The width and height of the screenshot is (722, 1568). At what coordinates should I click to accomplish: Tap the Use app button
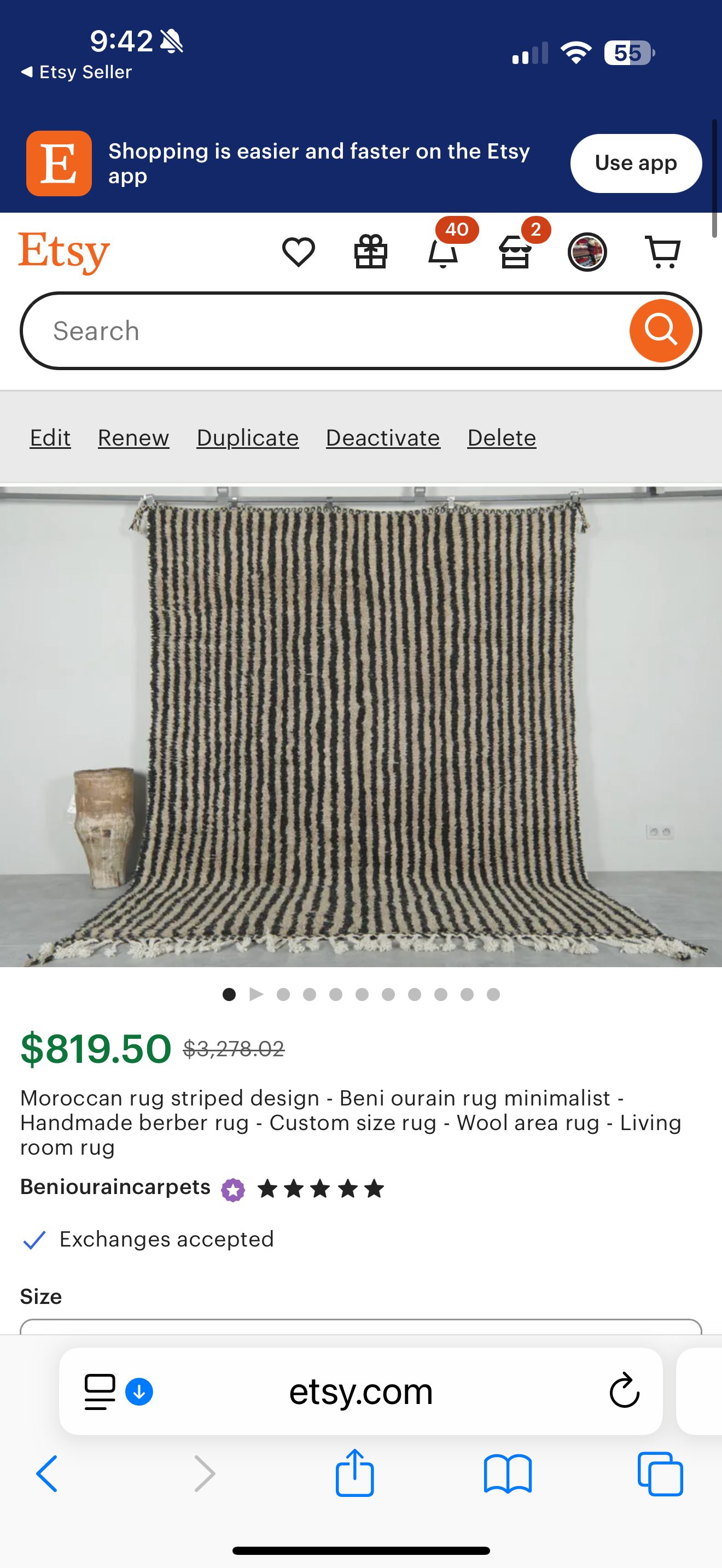coord(635,163)
